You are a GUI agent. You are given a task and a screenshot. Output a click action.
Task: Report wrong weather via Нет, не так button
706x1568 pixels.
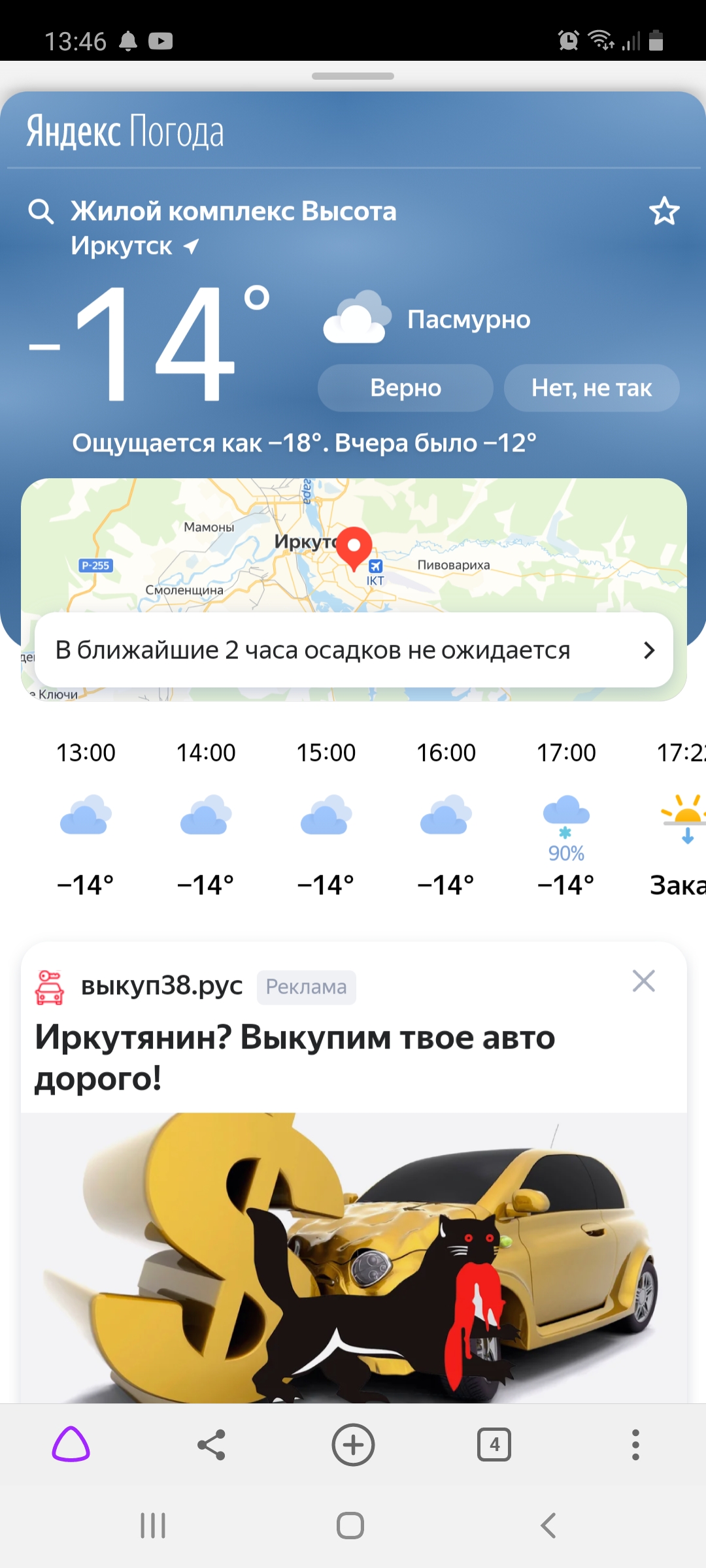pos(591,387)
